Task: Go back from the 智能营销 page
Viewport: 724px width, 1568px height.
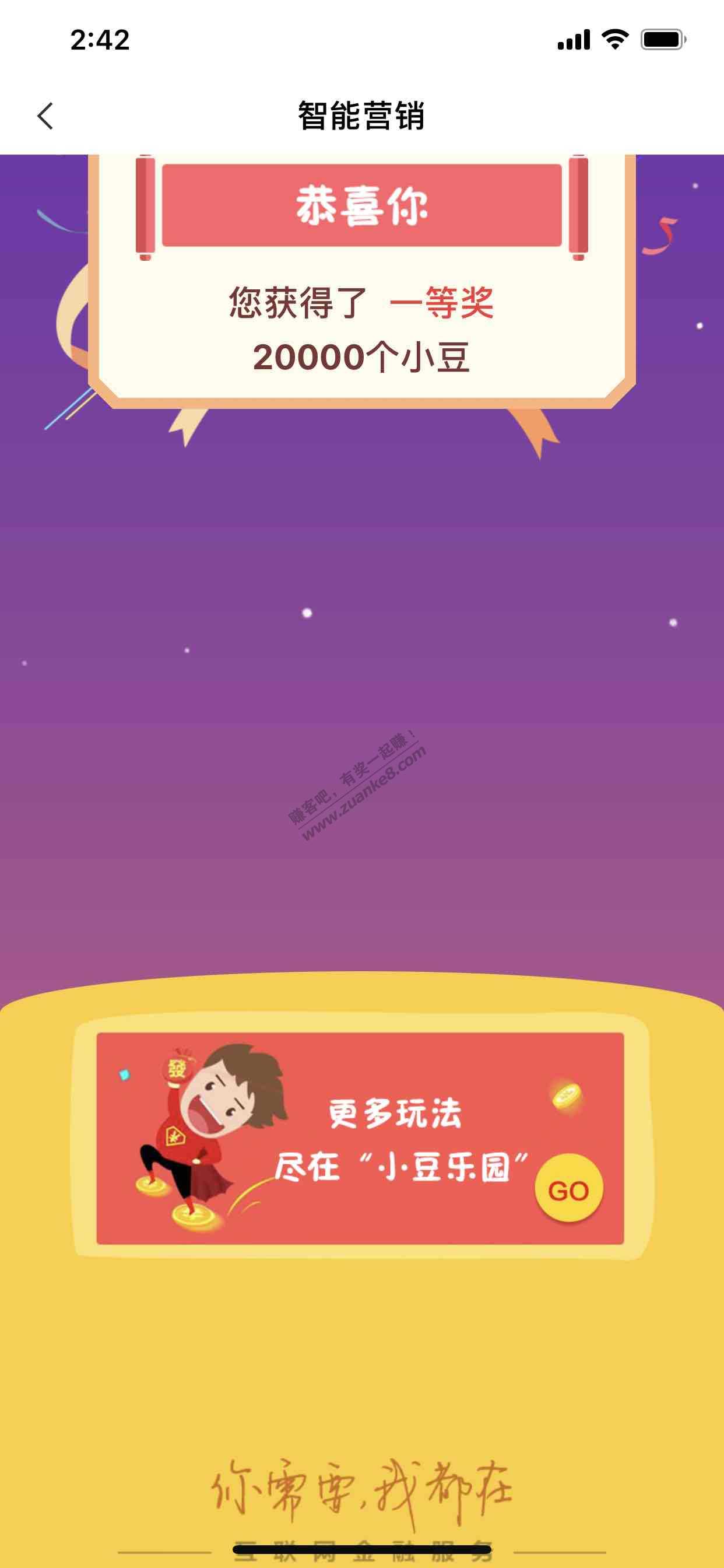Action: (45, 116)
